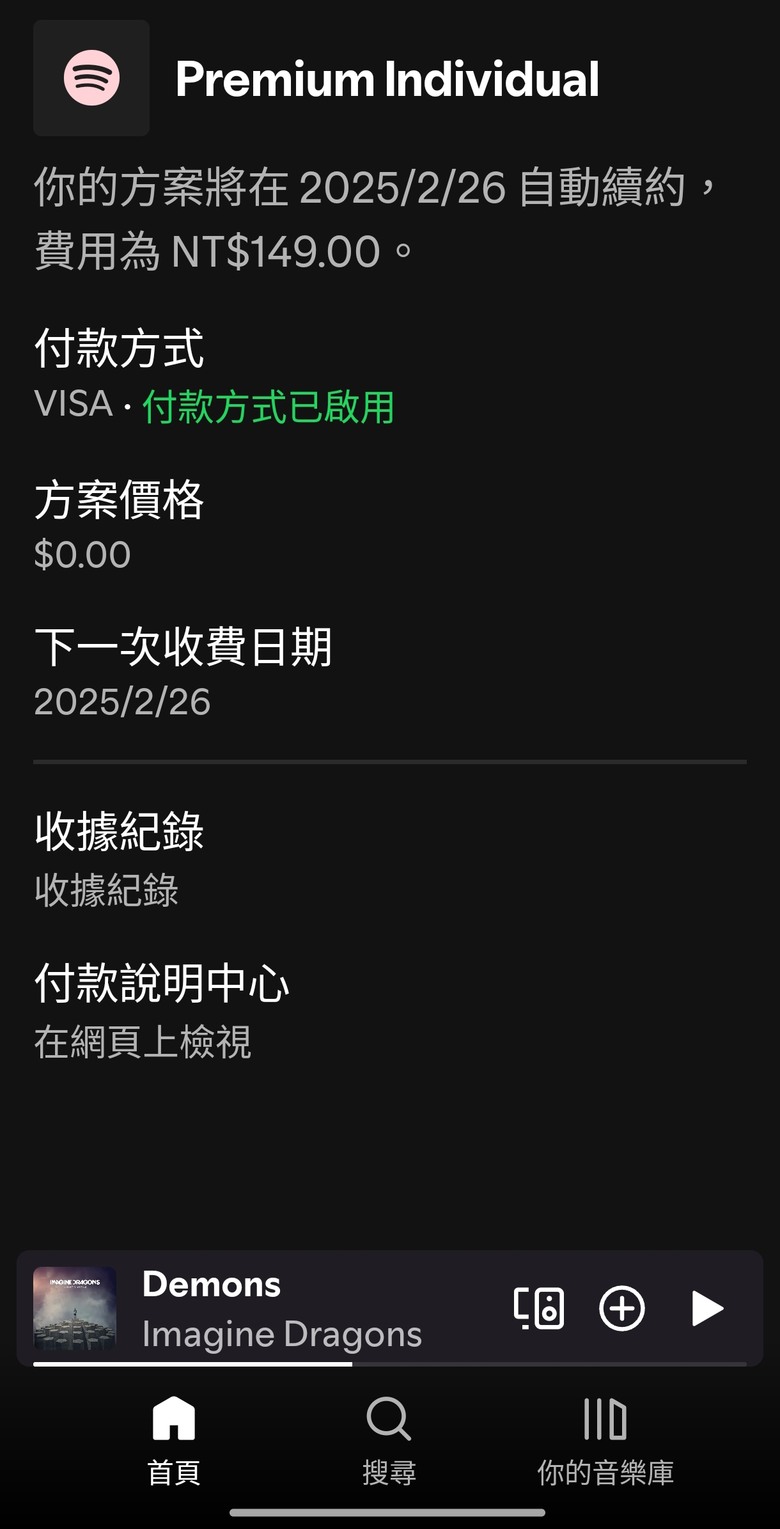Switch to the 首頁 home tab
Image resolution: width=780 pixels, height=1529 pixels.
[174, 1440]
